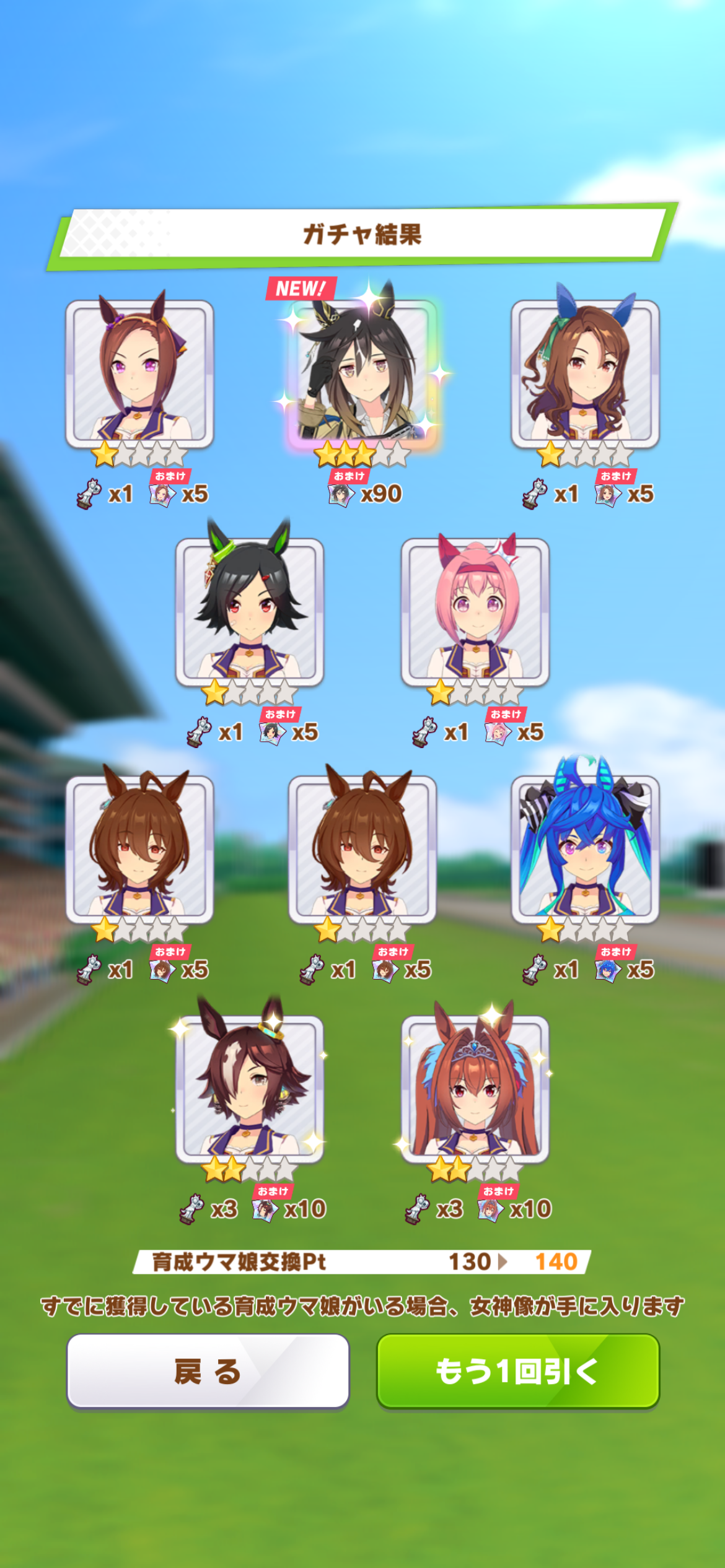Screen dimensions: 725x1568
Task: Pull the gacha again with もう1回引く
Action: pos(517,1371)
